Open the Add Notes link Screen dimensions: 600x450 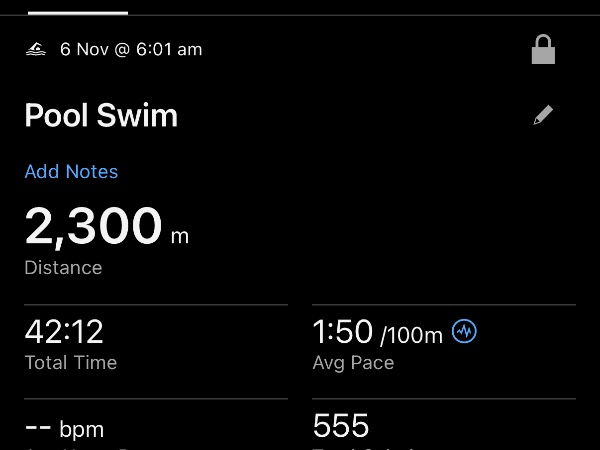[71, 172]
